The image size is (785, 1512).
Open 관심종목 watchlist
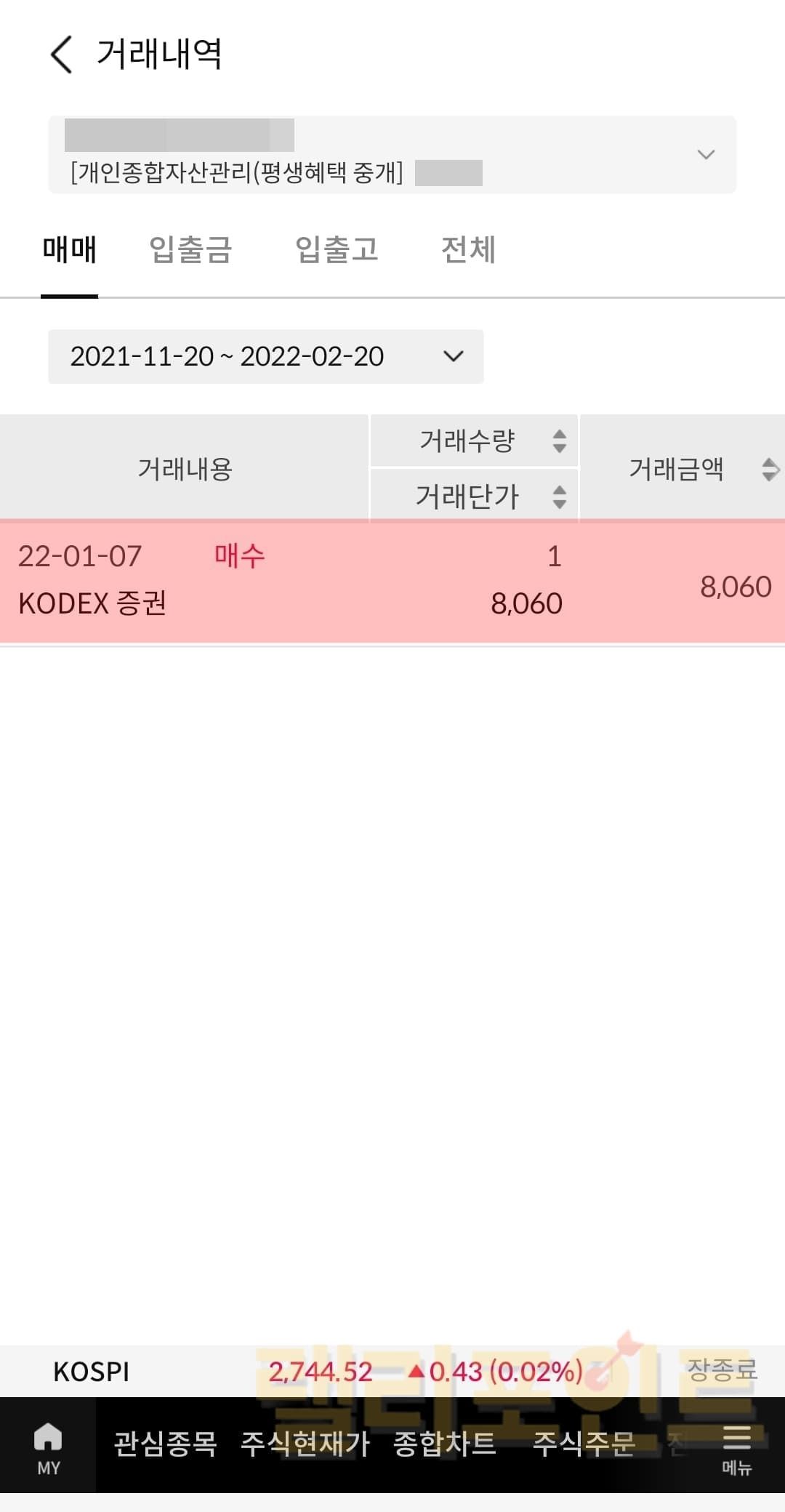(166, 1444)
